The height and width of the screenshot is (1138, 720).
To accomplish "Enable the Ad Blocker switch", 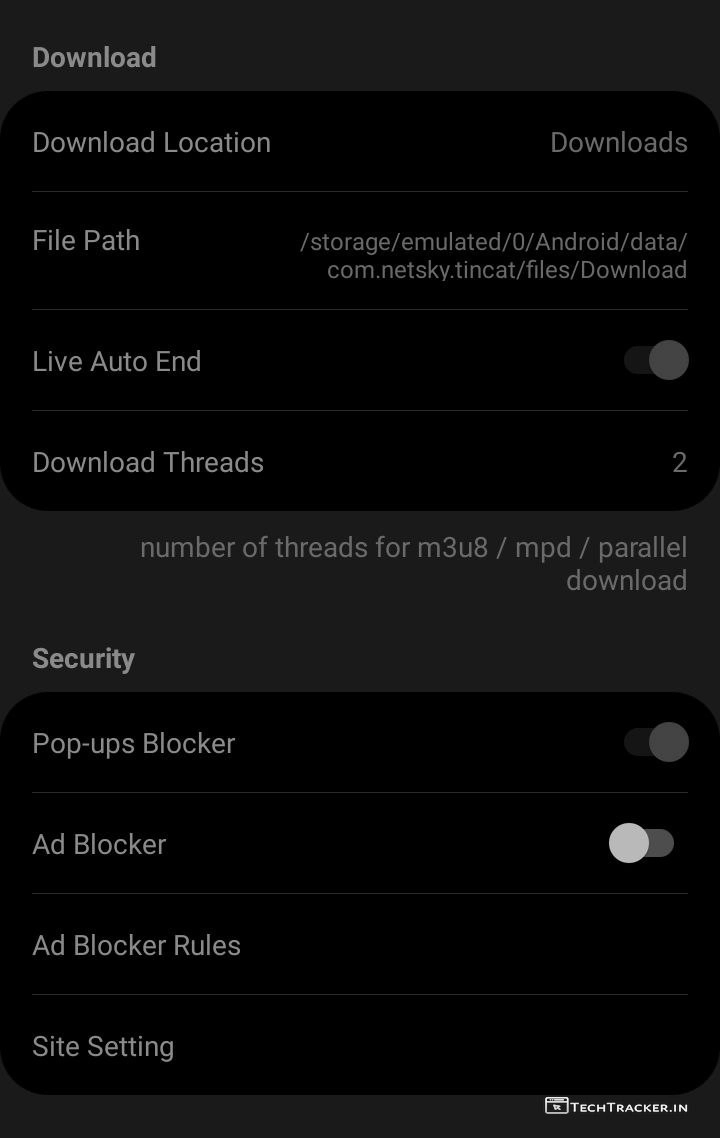I will (642, 843).
